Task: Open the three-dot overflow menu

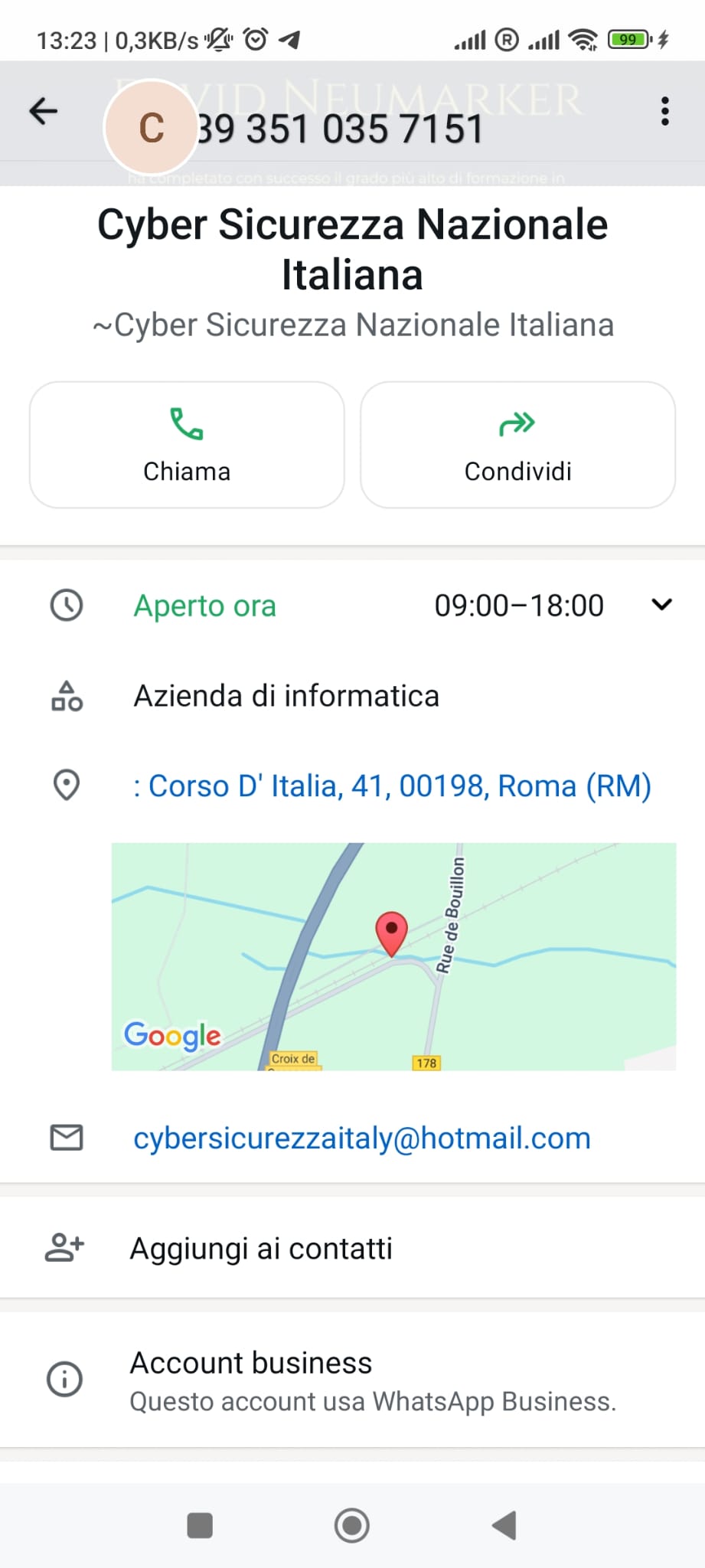Action: pyautogui.click(x=664, y=112)
